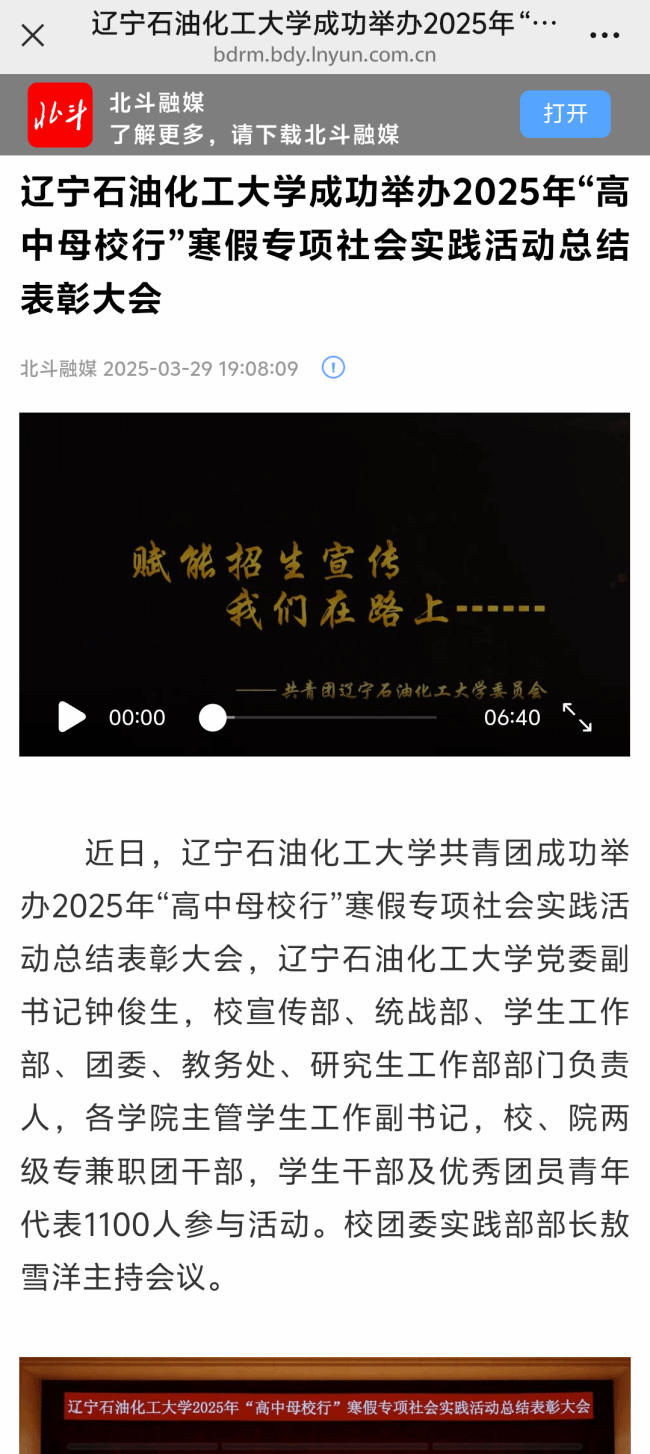Viewport: 650px width, 1454px height.
Task: Tap the info icon beside the publish date
Action: (x=333, y=368)
